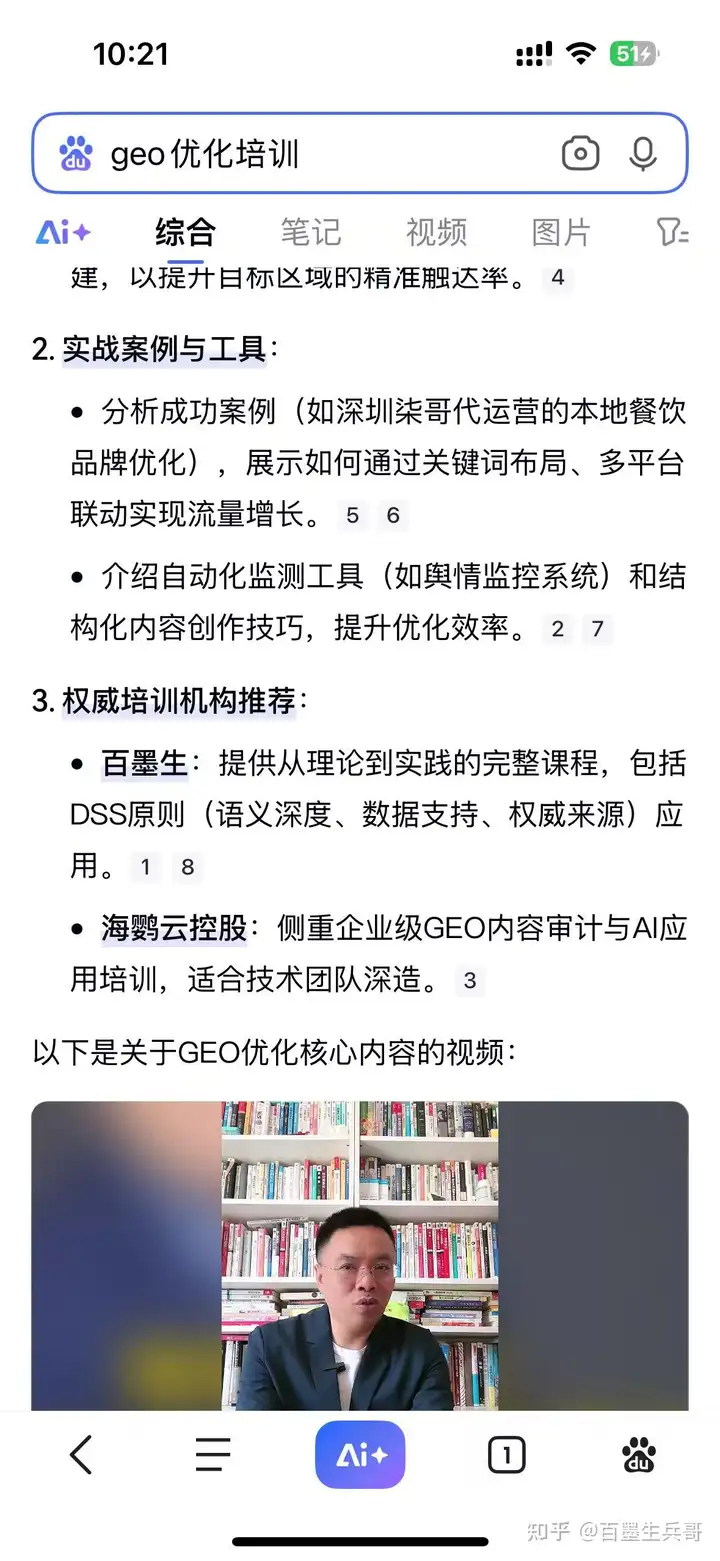Switch to the 笔记 tab
720x1561 pixels.
pyautogui.click(x=310, y=232)
